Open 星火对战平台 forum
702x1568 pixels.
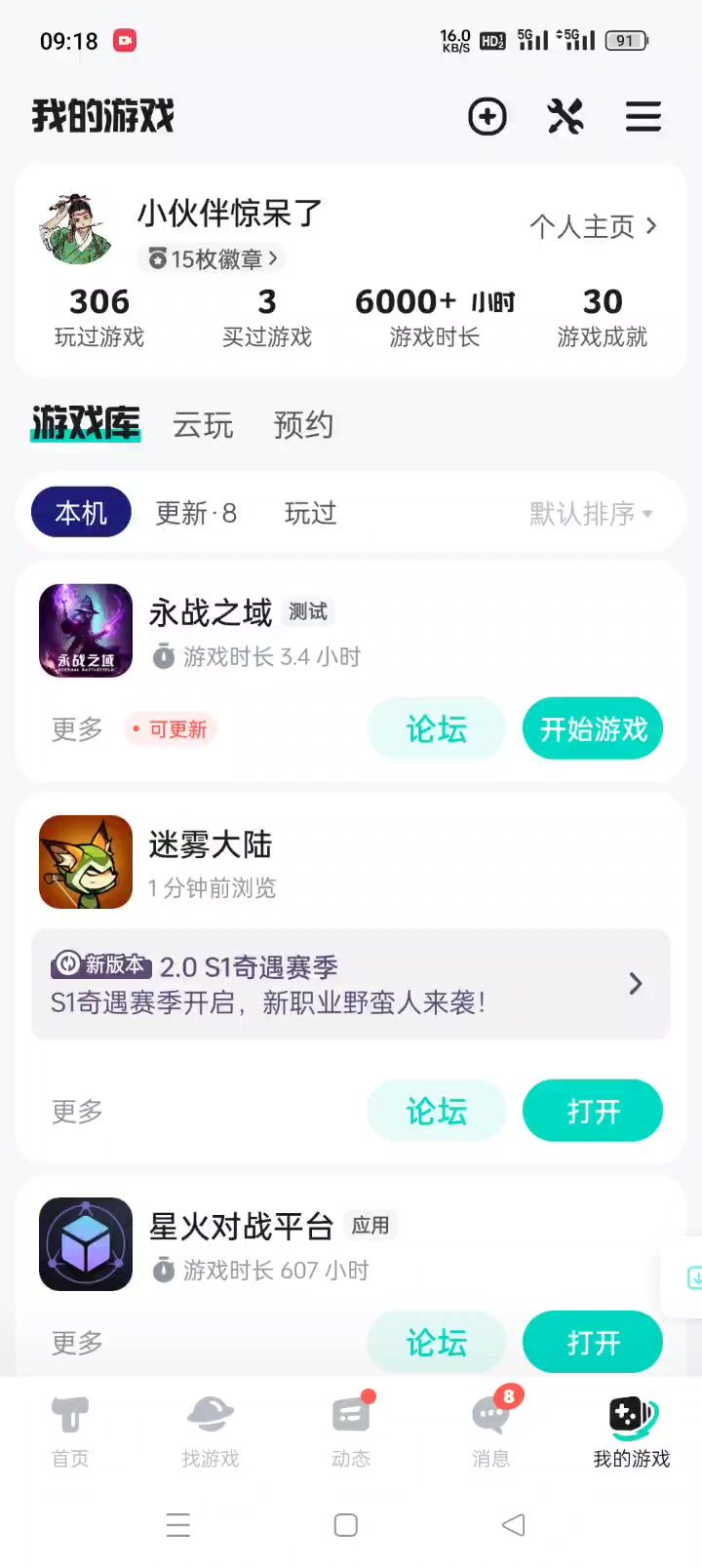pyautogui.click(x=437, y=1343)
